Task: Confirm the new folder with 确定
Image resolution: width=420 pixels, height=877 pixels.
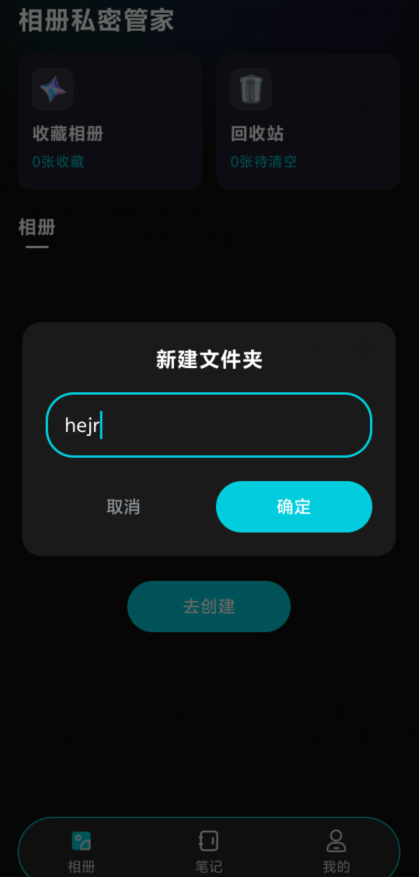Action: (294, 507)
